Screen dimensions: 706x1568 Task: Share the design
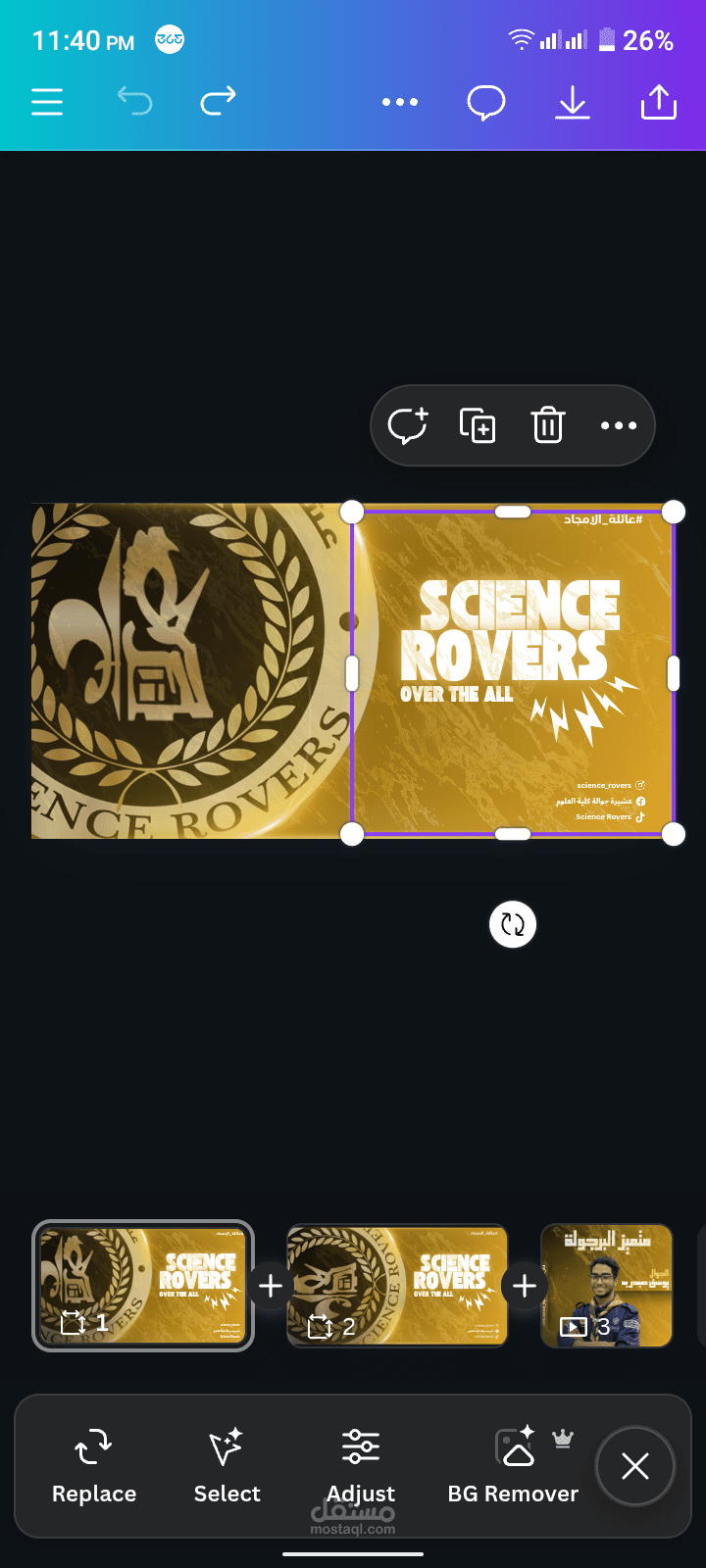click(659, 102)
